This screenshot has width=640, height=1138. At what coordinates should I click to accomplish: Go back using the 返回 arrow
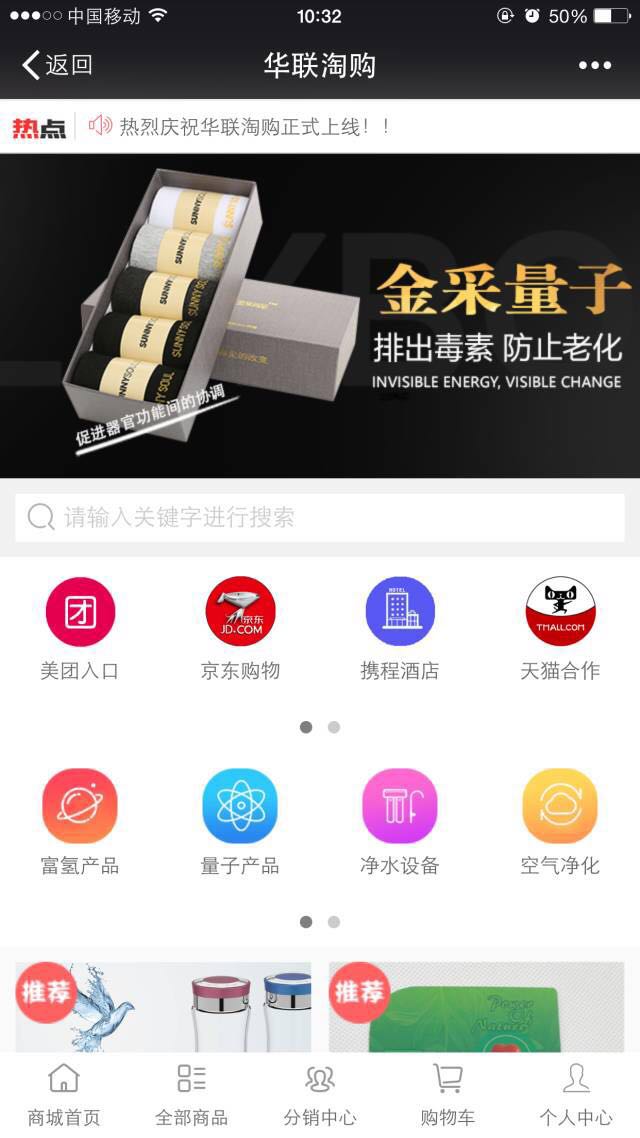point(56,66)
